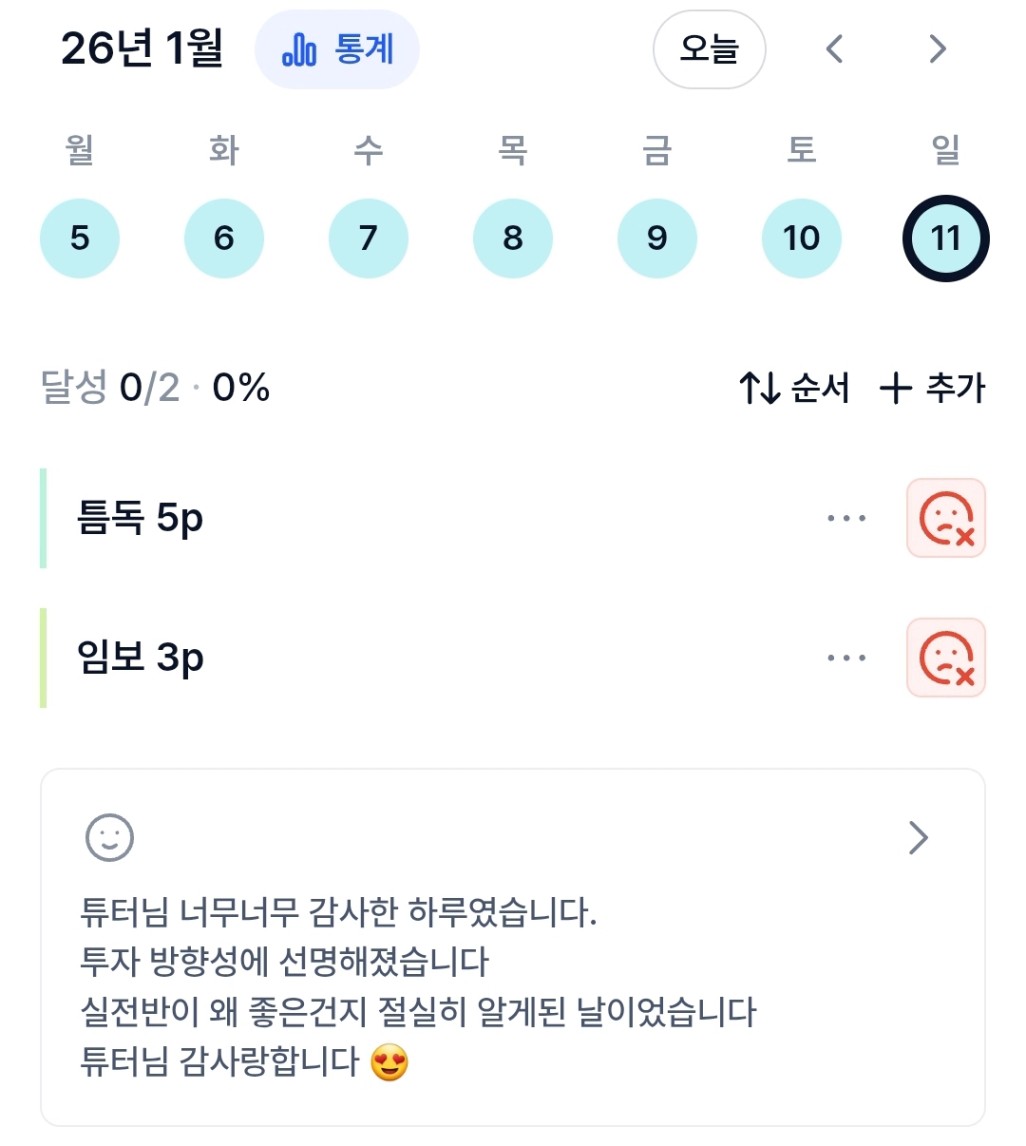Change the status face for 임보 3p
This screenshot has height=1146, width=1026.
945,658
